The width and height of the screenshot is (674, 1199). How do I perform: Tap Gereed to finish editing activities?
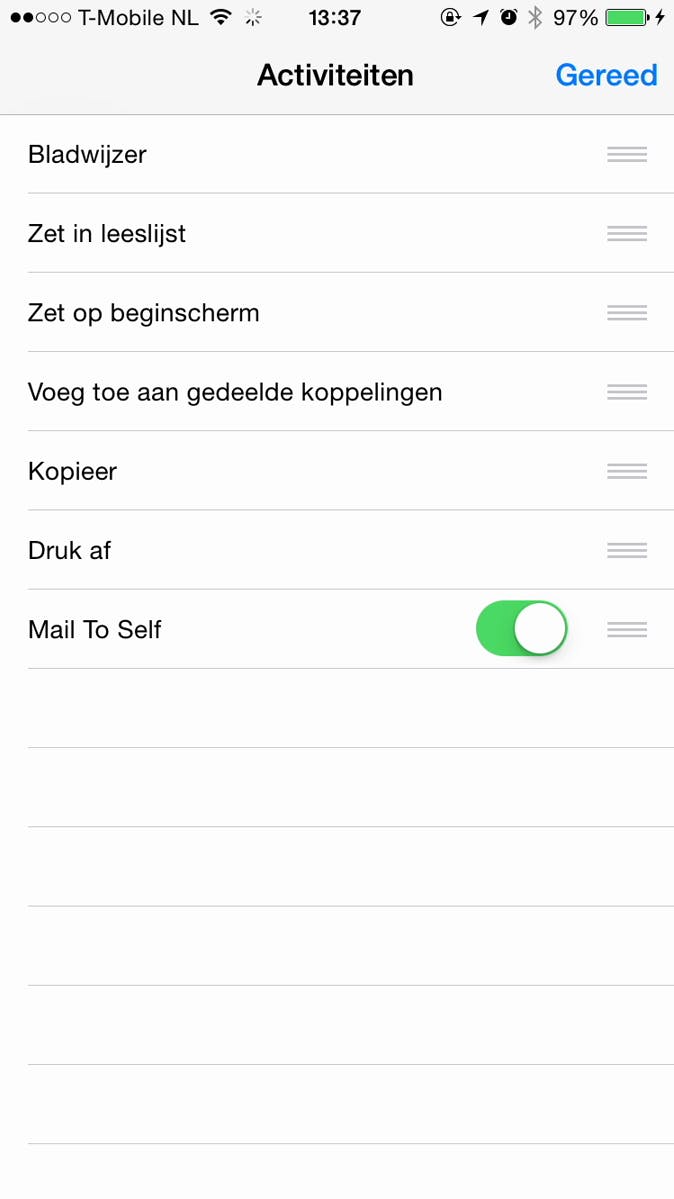click(606, 75)
